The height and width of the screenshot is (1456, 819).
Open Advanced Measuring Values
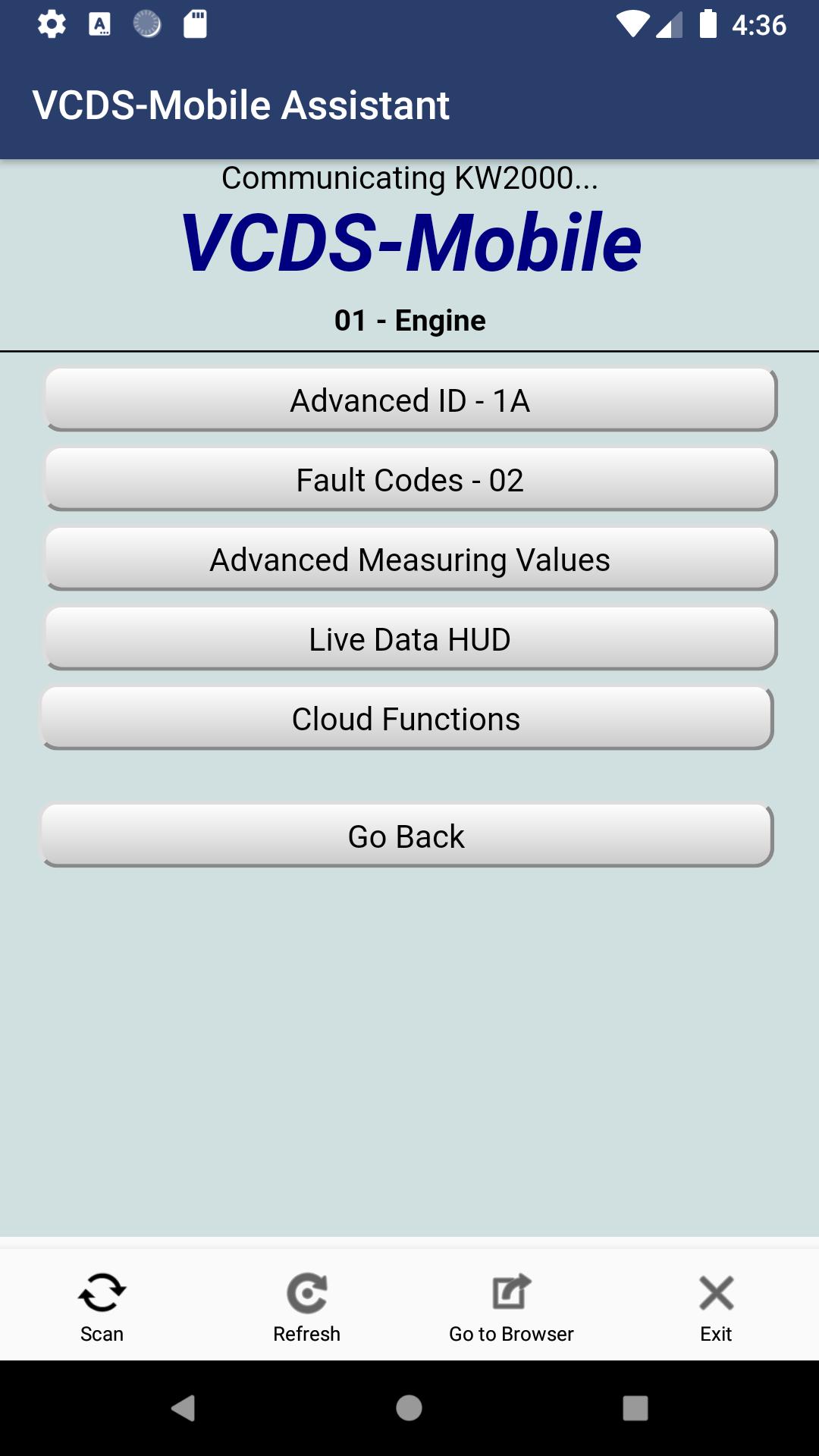click(x=409, y=560)
